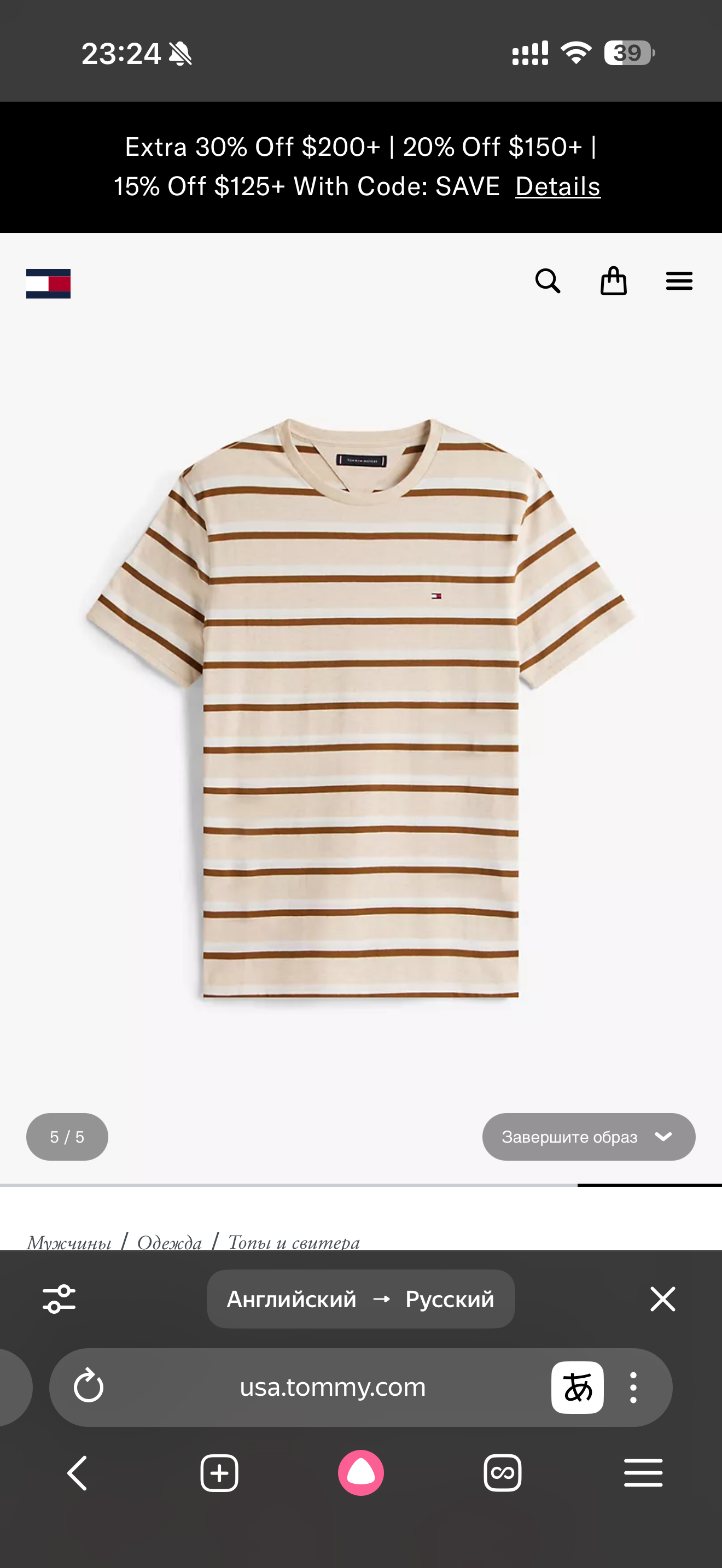Open the Мужчины breadcrumb link
Image resolution: width=722 pixels, height=1568 pixels.
tap(69, 1242)
